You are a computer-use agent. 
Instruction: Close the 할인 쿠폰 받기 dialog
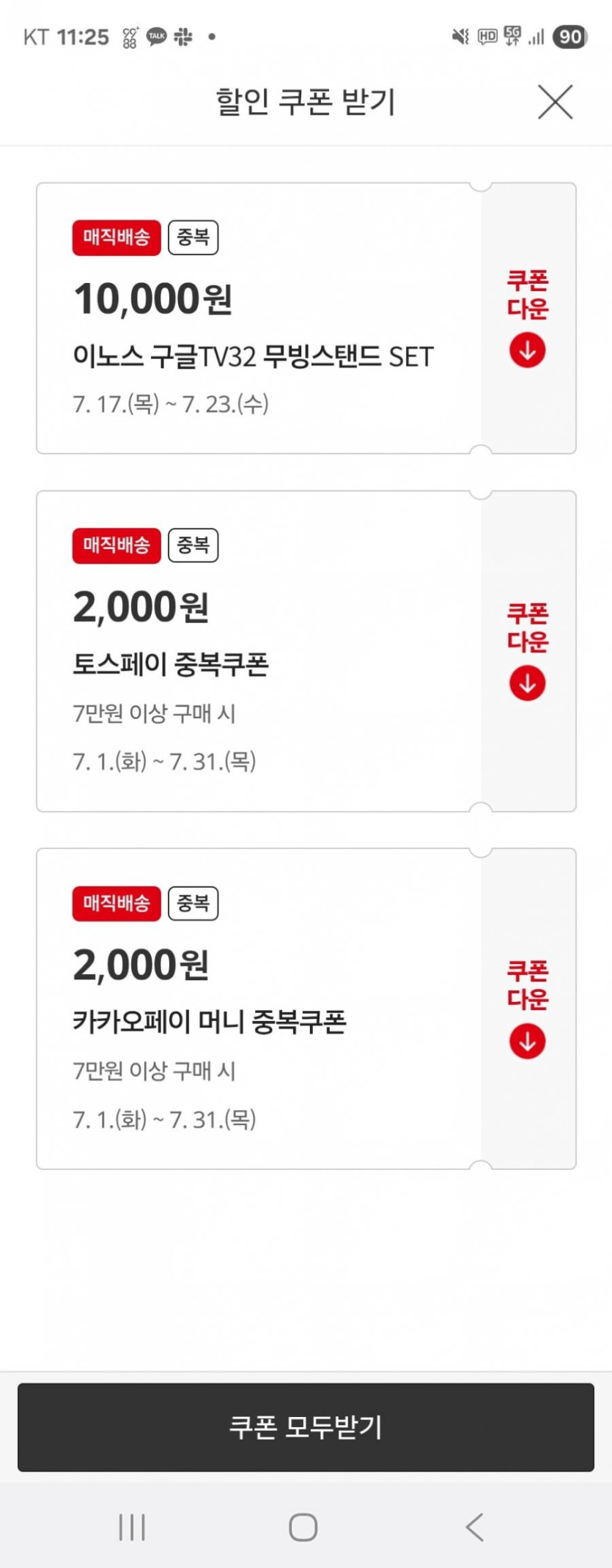point(555,101)
